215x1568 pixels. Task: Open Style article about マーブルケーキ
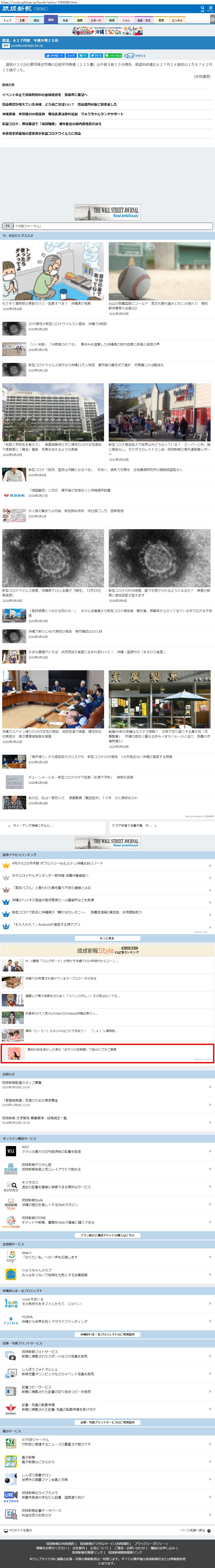click(x=61, y=979)
